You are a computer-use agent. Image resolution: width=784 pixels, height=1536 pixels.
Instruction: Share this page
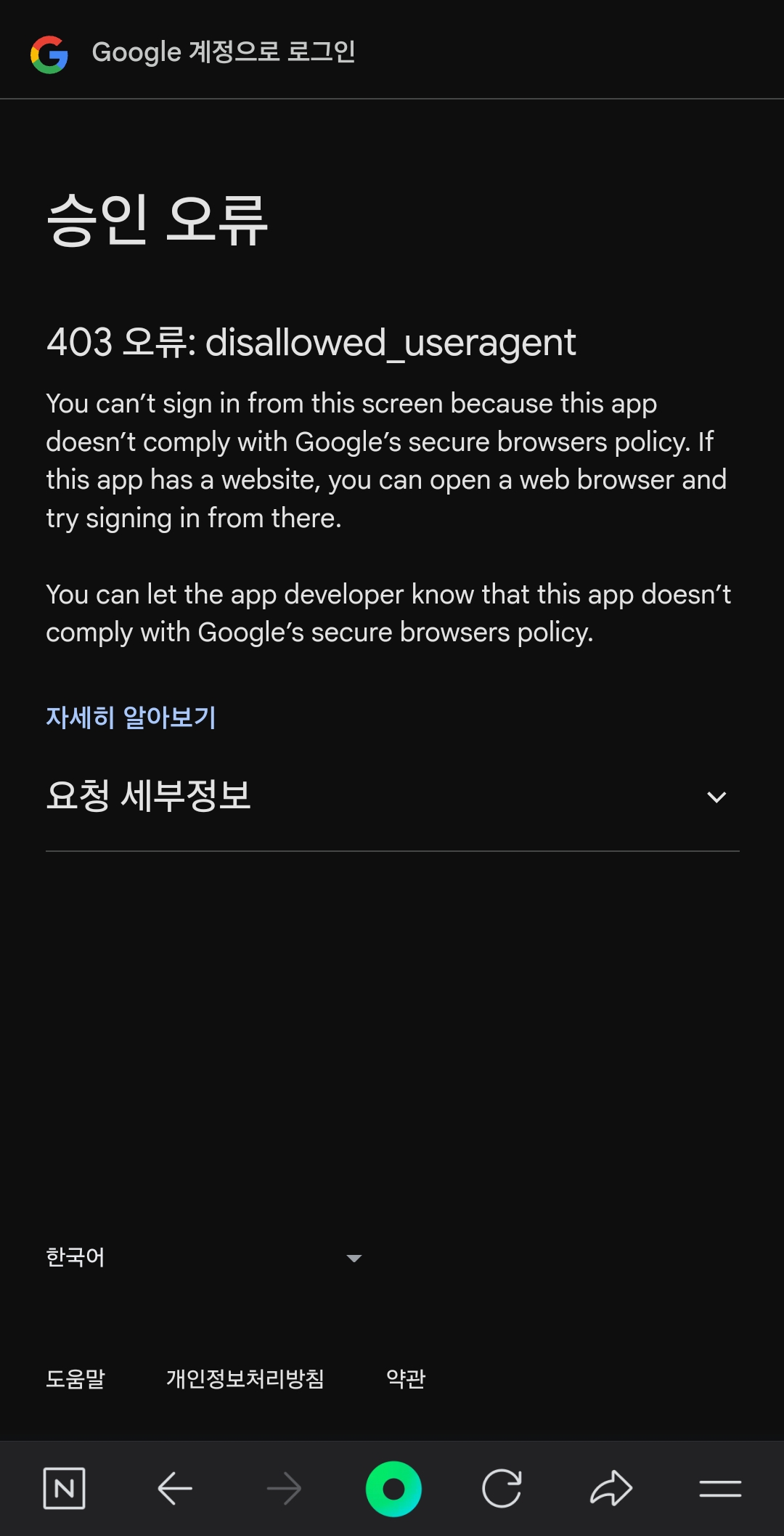(611, 1489)
